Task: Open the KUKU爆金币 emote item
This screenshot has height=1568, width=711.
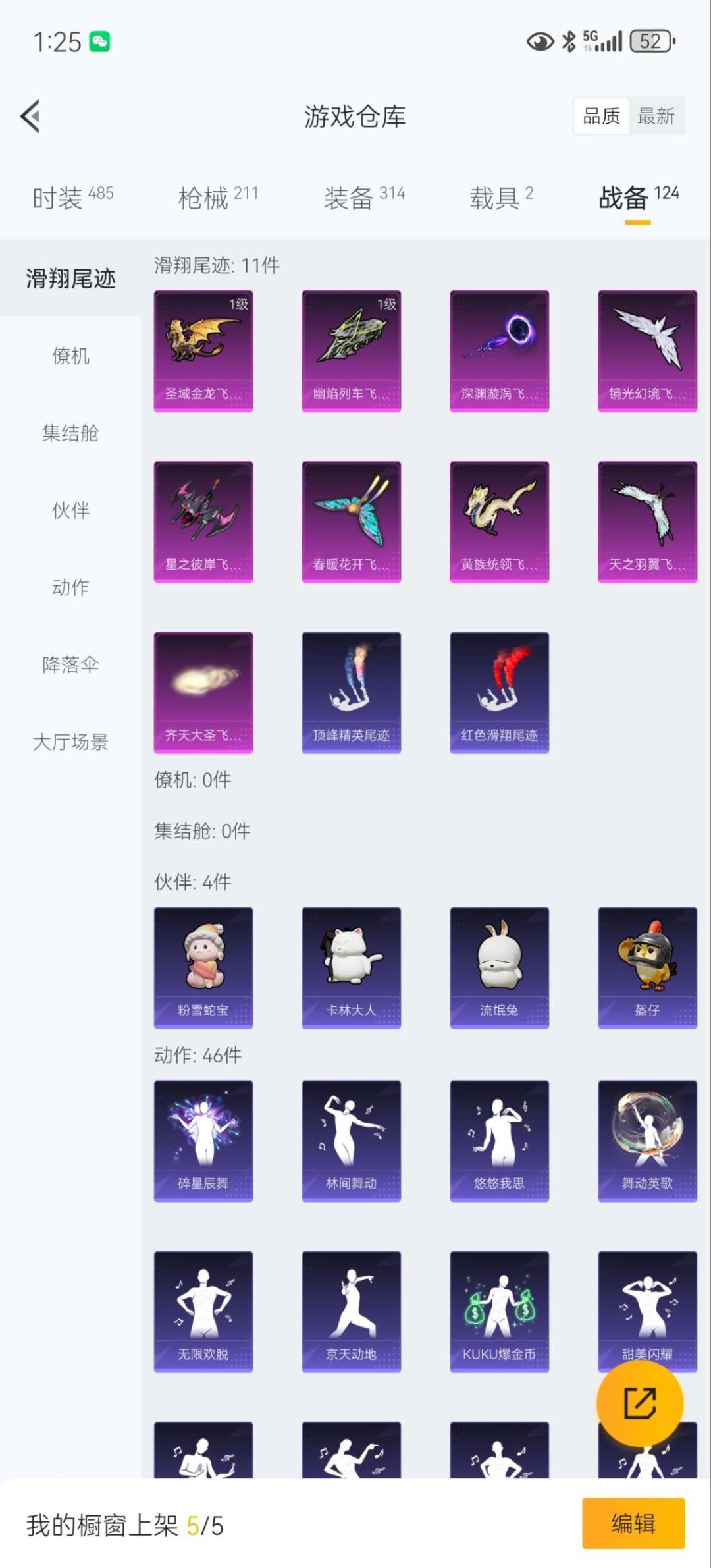Action: coord(499,1311)
